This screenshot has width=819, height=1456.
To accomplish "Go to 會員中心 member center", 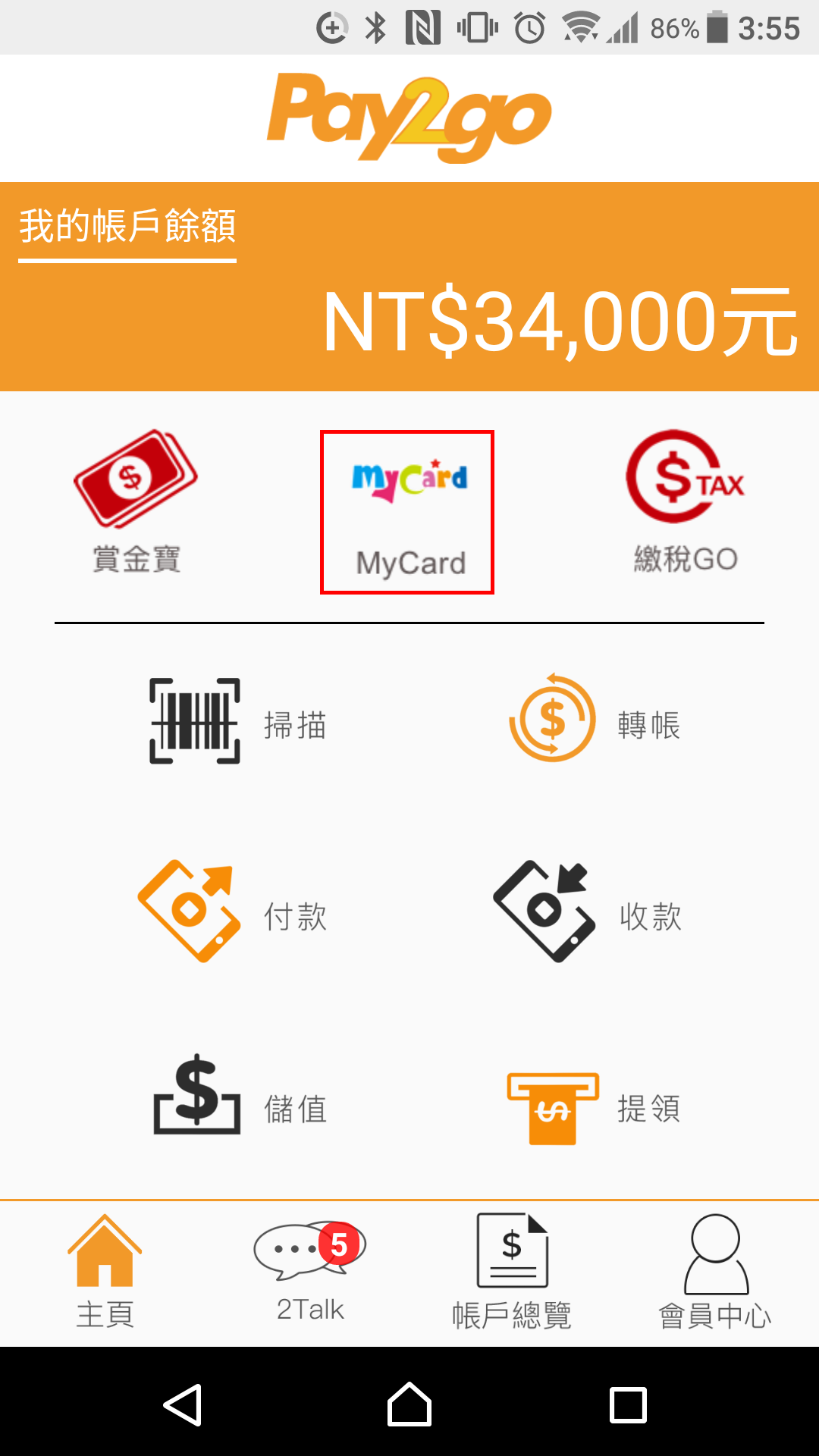I will pyautogui.click(x=715, y=1272).
